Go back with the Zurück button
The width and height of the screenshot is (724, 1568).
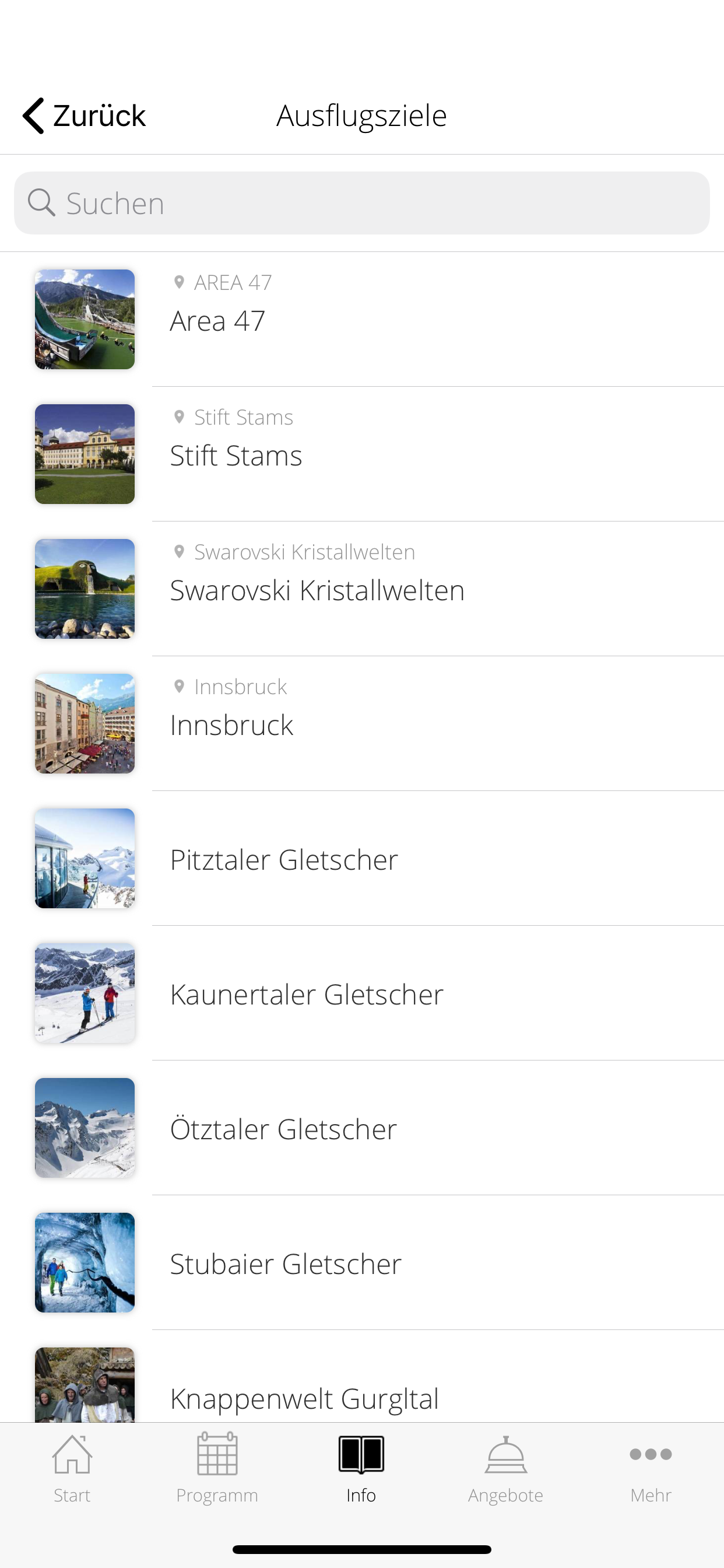tap(84, 116)
